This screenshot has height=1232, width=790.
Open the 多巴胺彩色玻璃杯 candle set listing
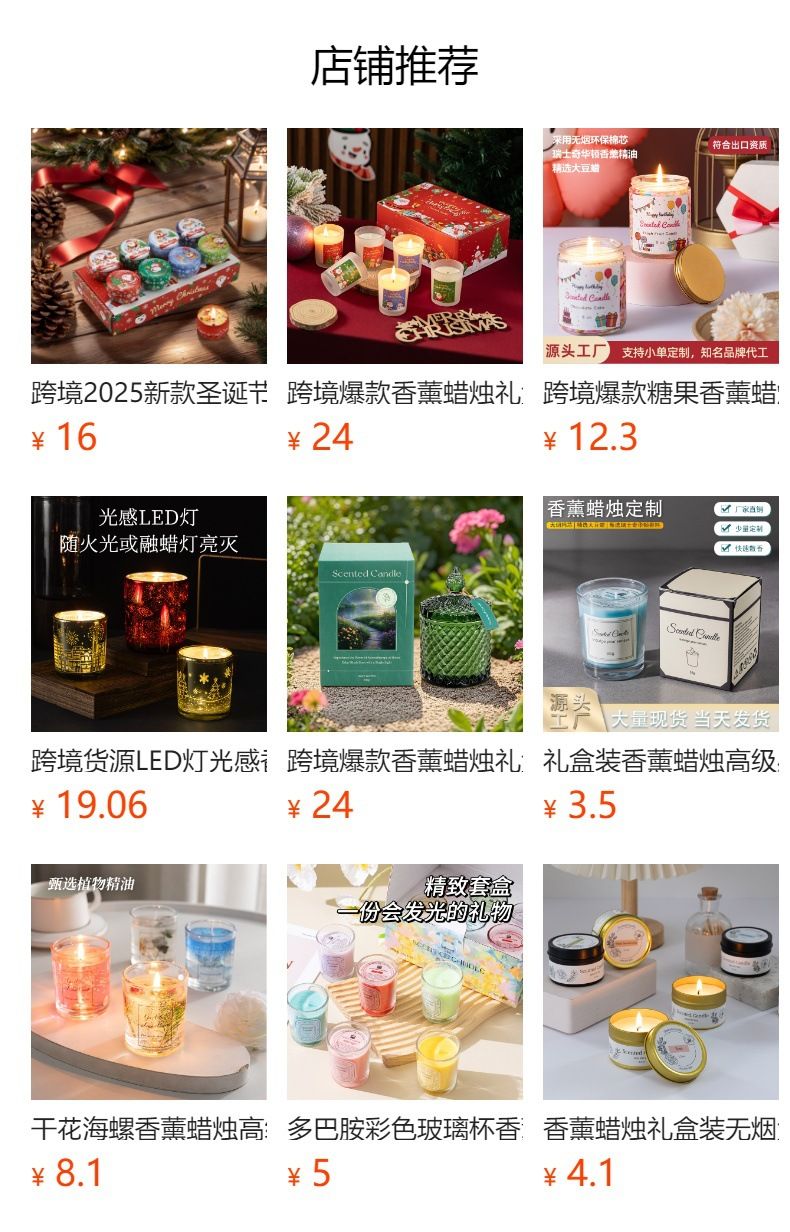tap(404, 982)
